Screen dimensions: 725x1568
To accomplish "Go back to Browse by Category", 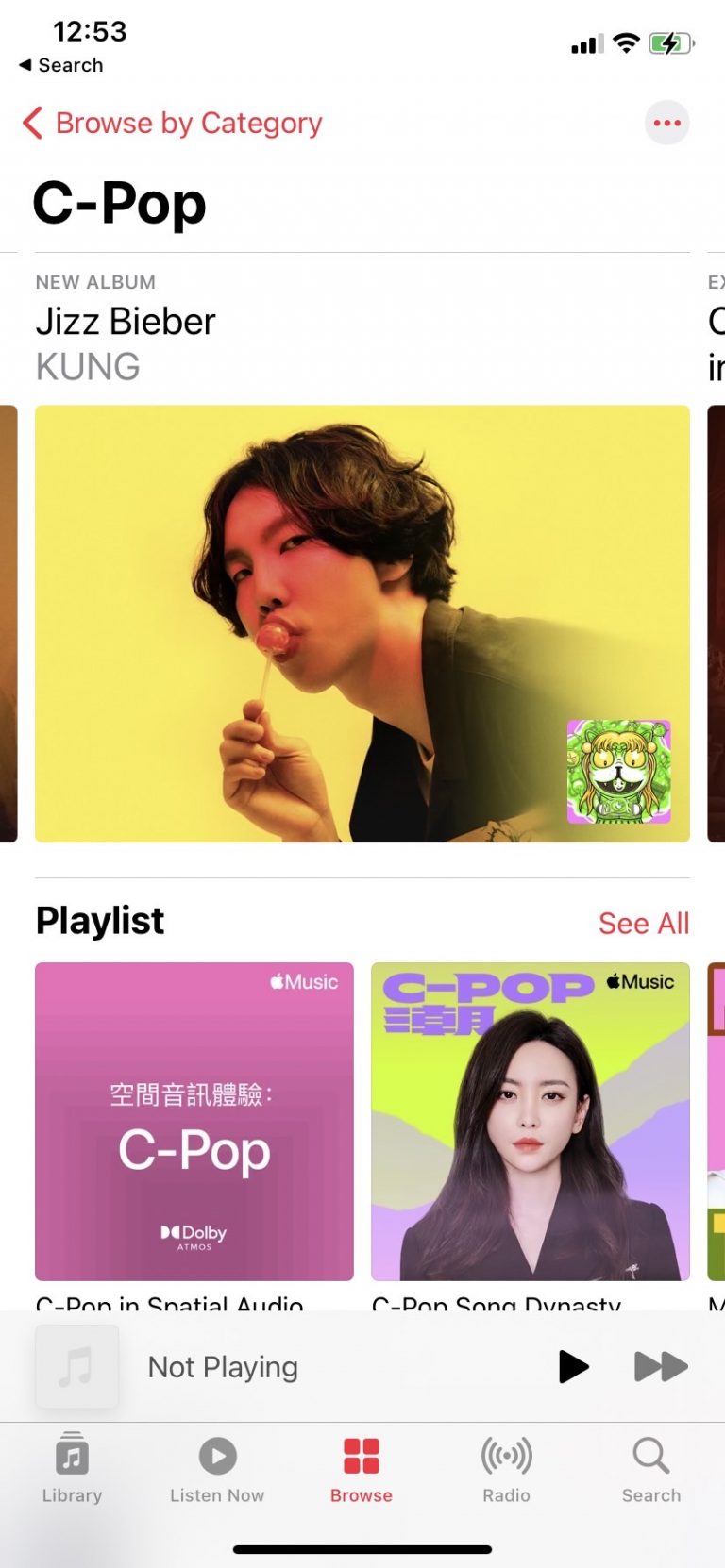I will coord(172,124).
